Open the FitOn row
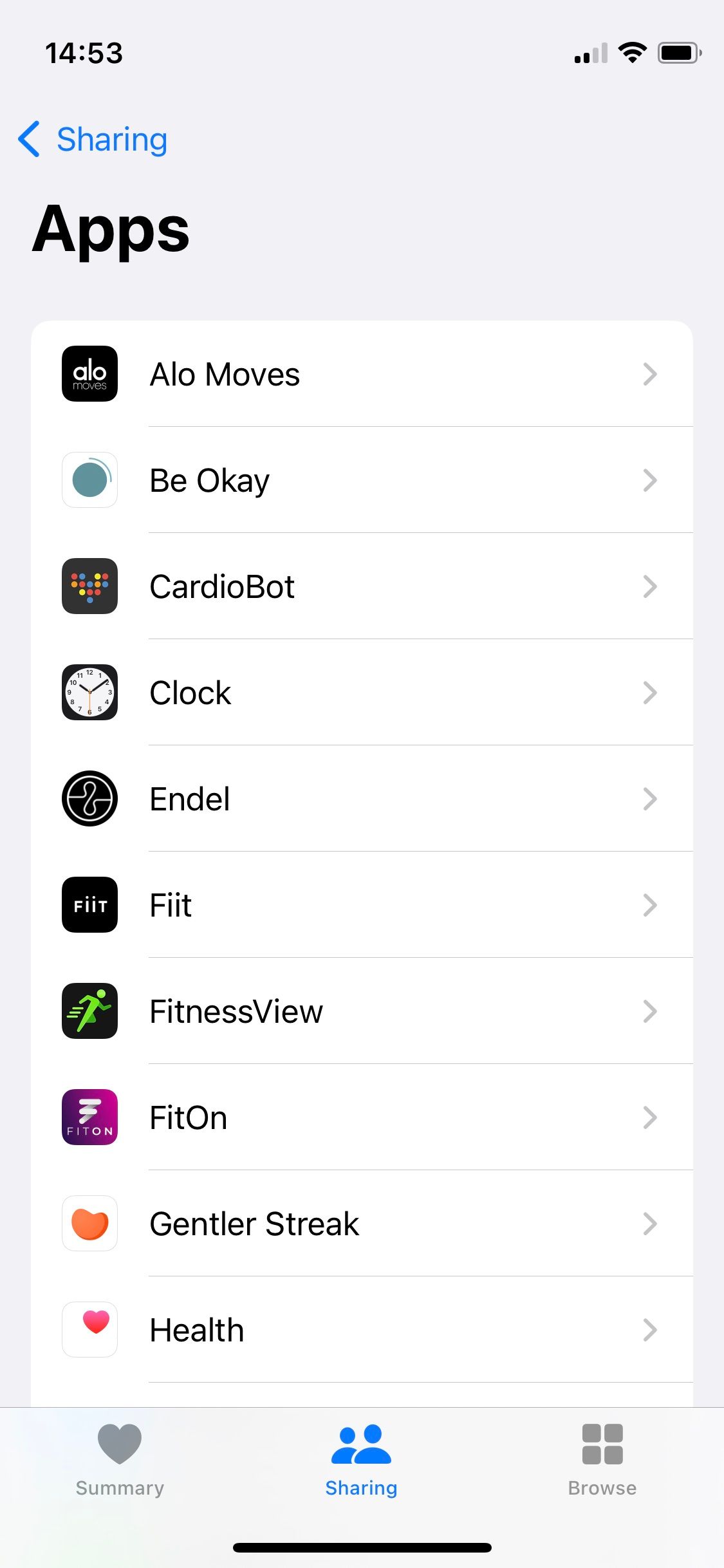This screenshot has width=724, height=1568. coord(362,1117)
